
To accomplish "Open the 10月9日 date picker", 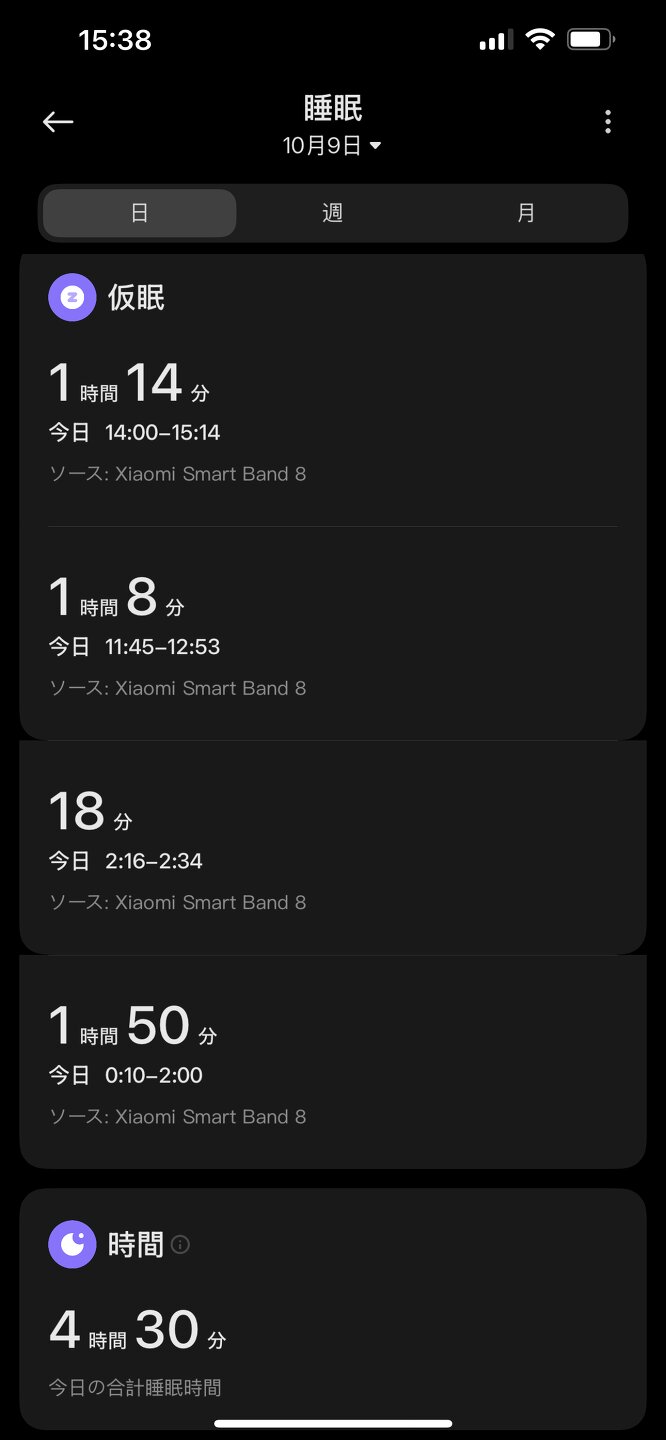I will pyautogui.click(x=332, y=146).
